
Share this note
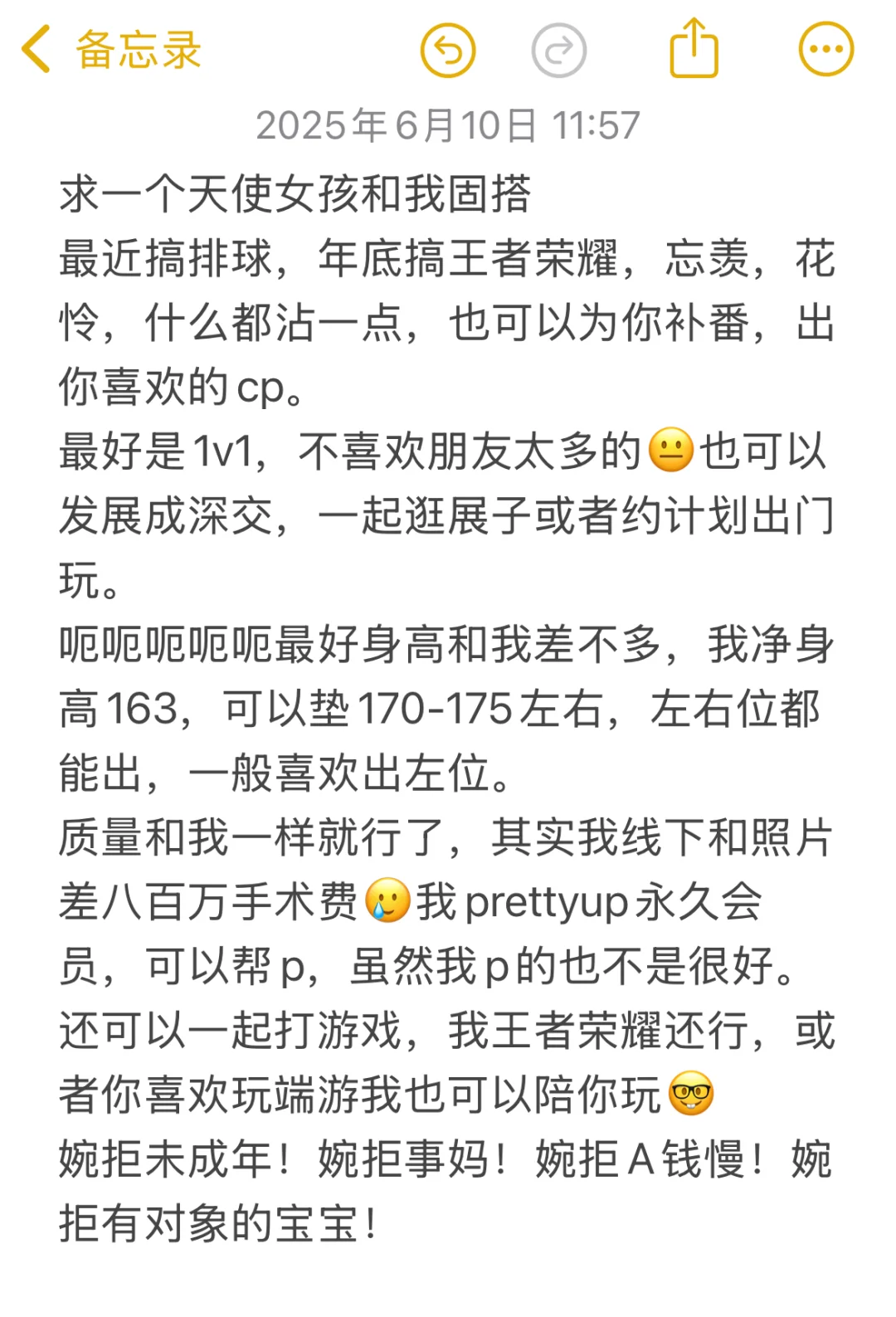tap(693, 50)
